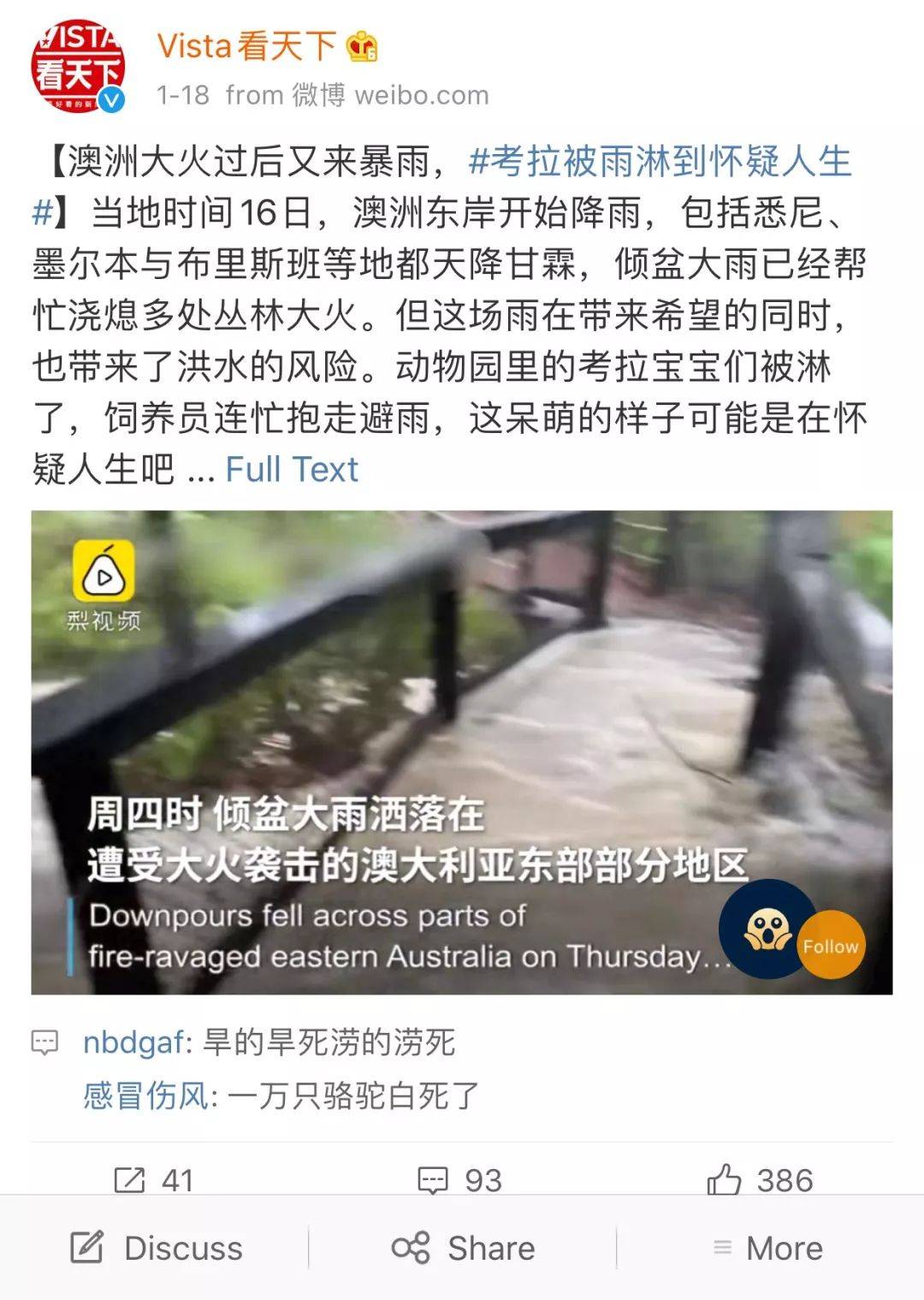Tap the orange Follow button on video
The height and width of the screenshot is (1300, 924).
[830, 947]
